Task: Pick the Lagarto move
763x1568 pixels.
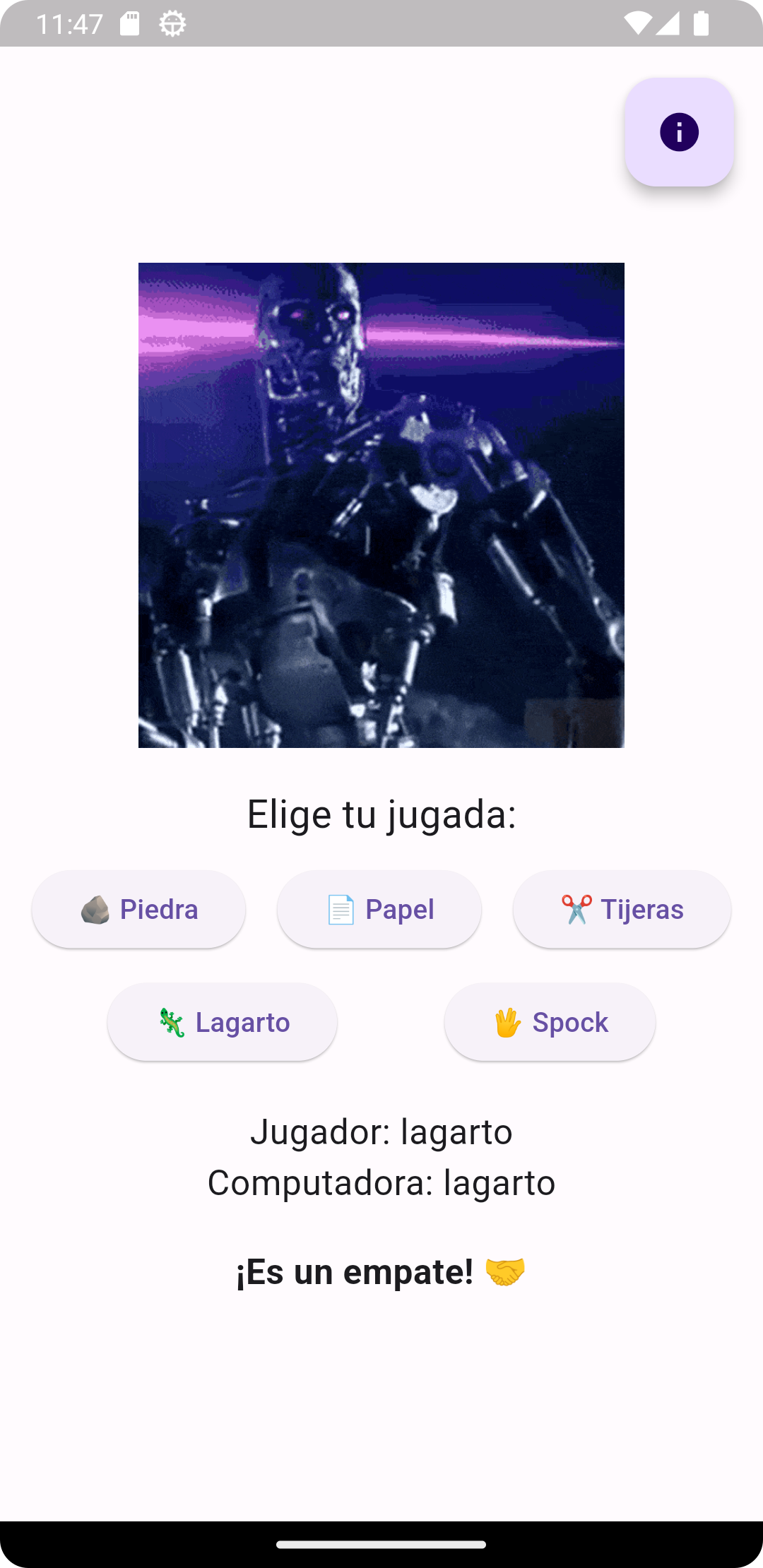Action: (x=222, y=1022)
